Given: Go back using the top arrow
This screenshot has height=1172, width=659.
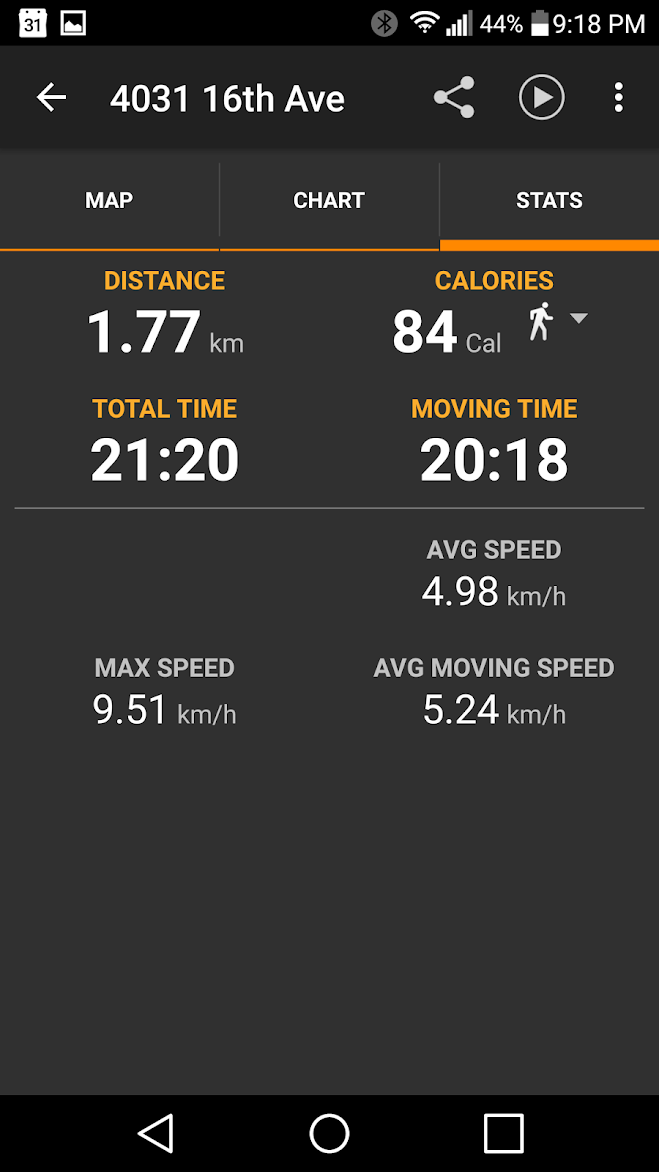Looking at the screenshot, I should 51,98.
